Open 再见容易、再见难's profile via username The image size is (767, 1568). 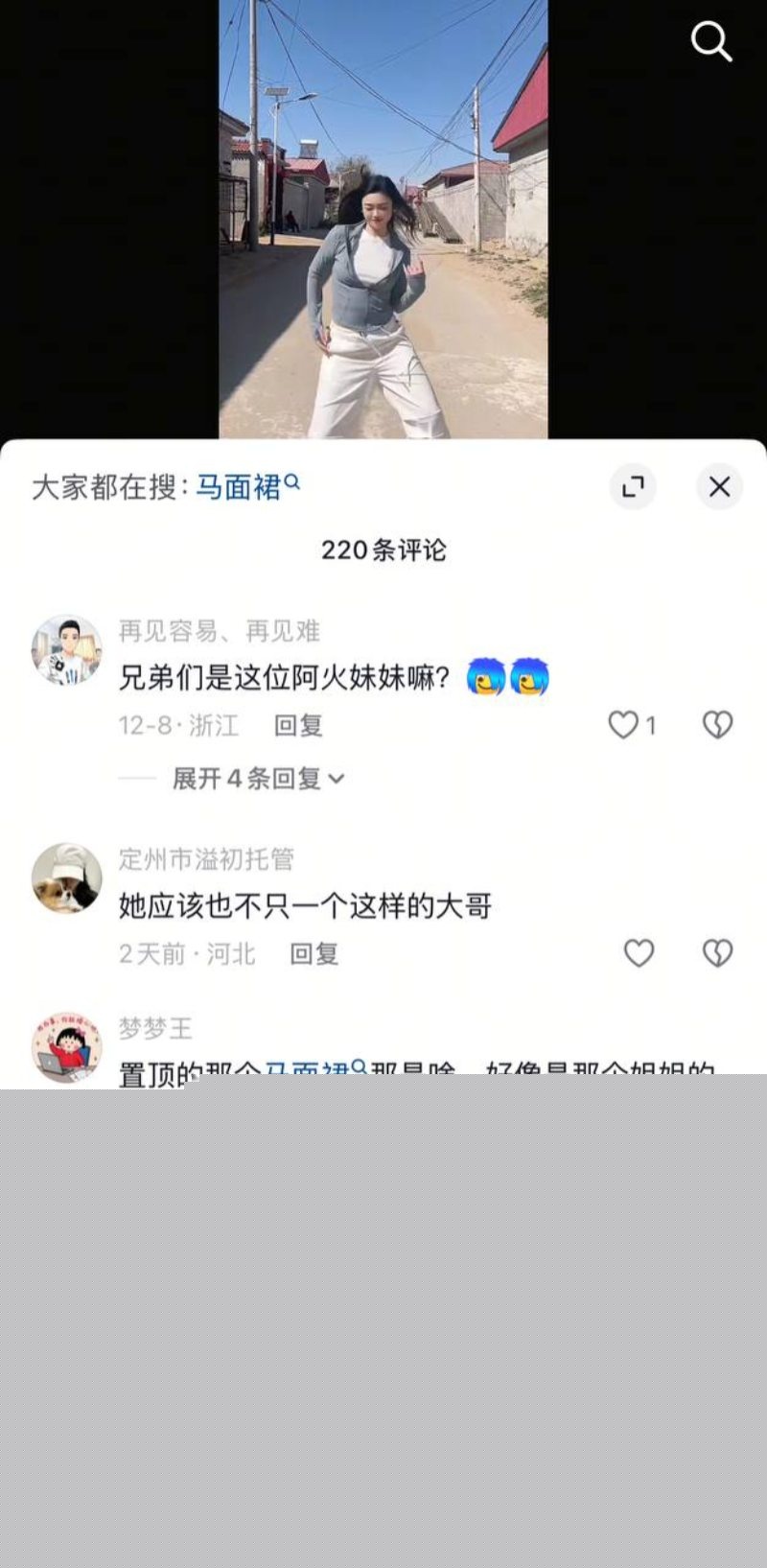coord(221,631)
